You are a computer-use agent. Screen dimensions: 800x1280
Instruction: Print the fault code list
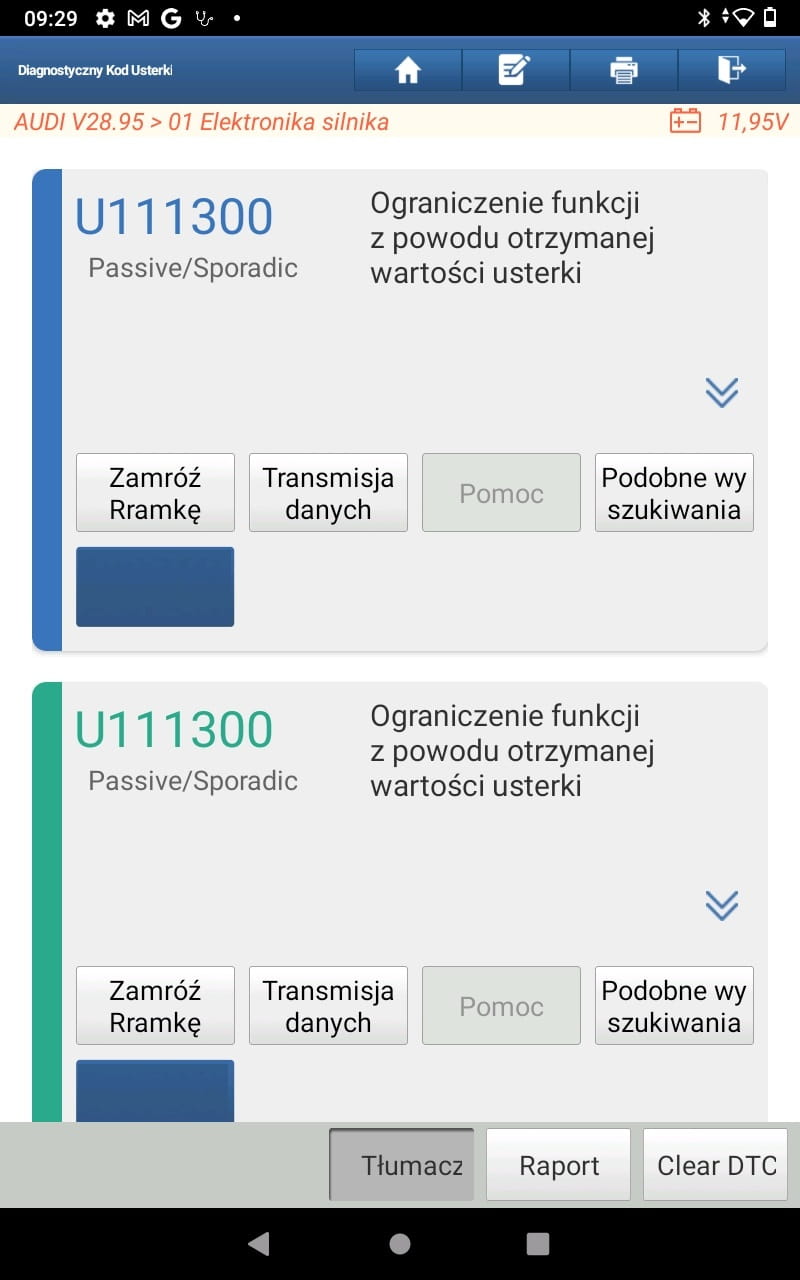(624, 70)
